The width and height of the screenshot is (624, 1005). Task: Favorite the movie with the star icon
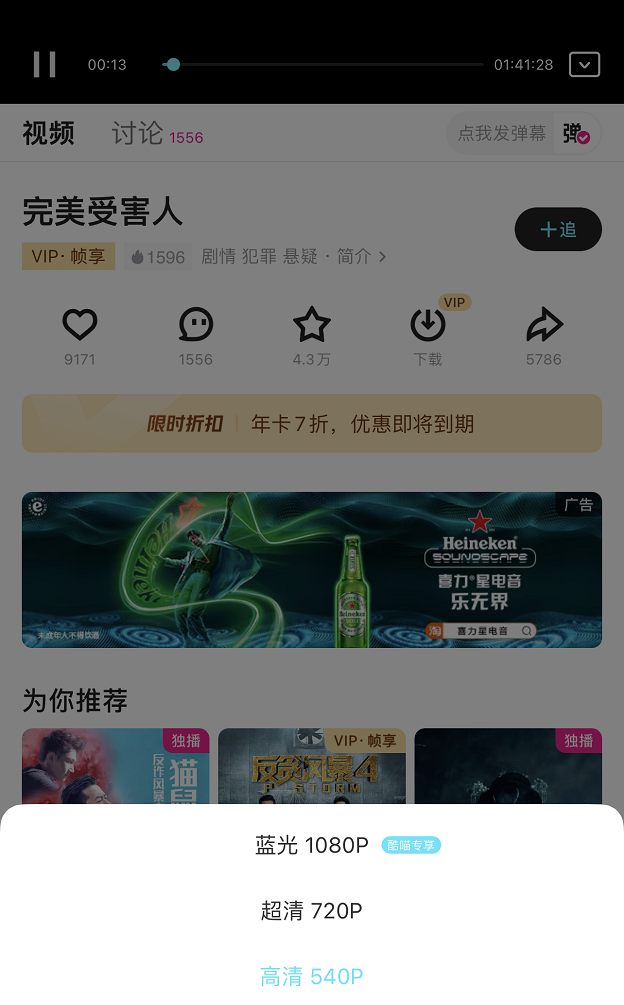(311, 325)
